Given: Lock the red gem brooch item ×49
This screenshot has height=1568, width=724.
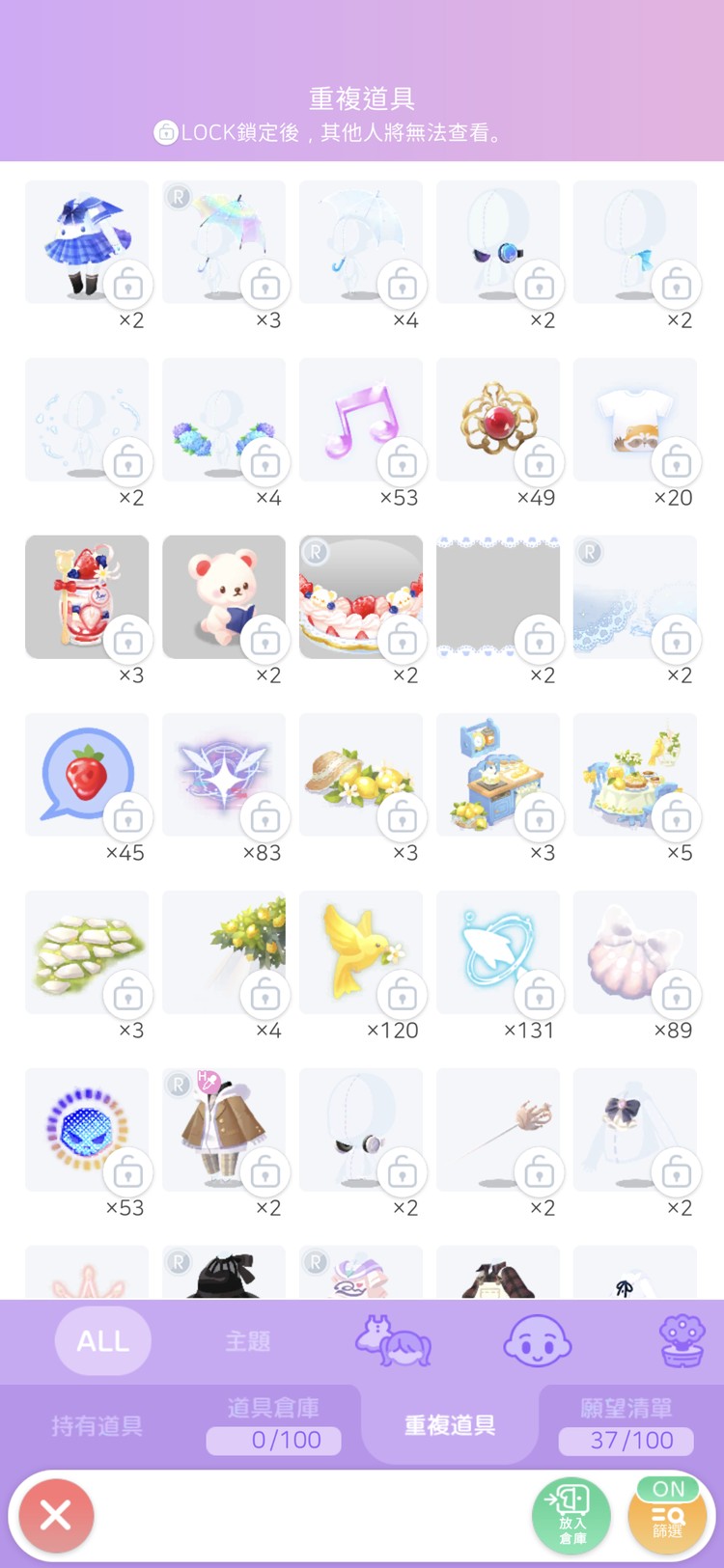Looking at the screenshot, I should [539, 463].
